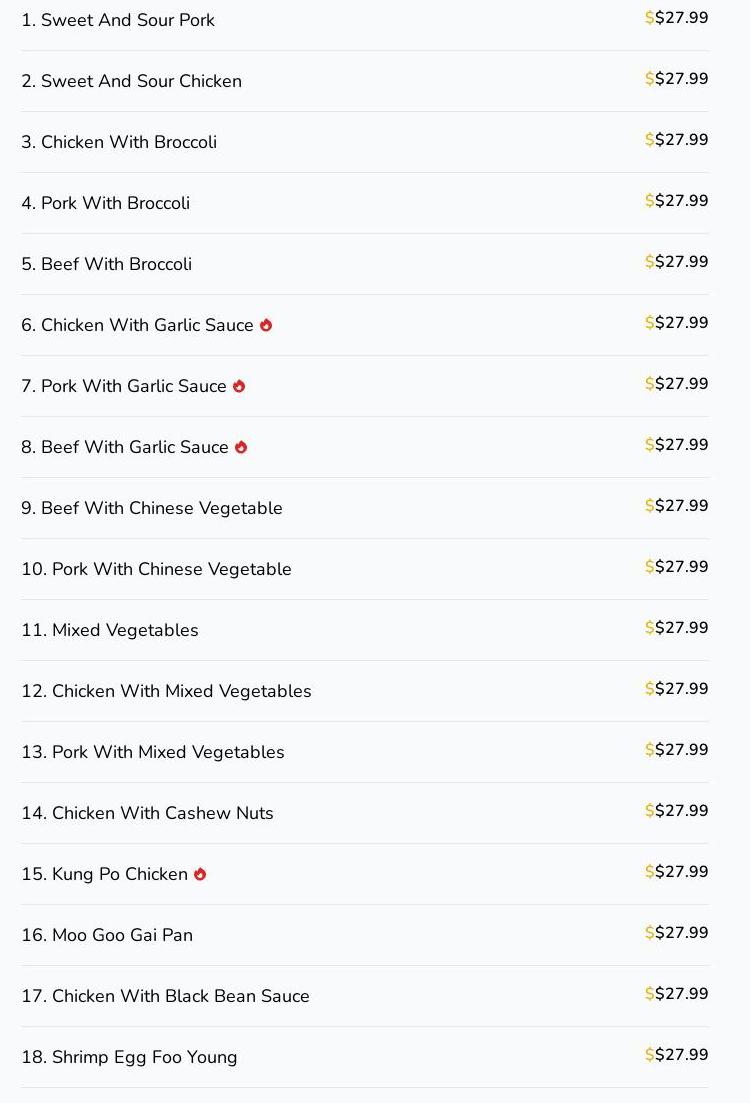Select the spicy Chicken With Garlic Sauce
The width and height of the screenshot is (750, 1103).
[137, 325]
